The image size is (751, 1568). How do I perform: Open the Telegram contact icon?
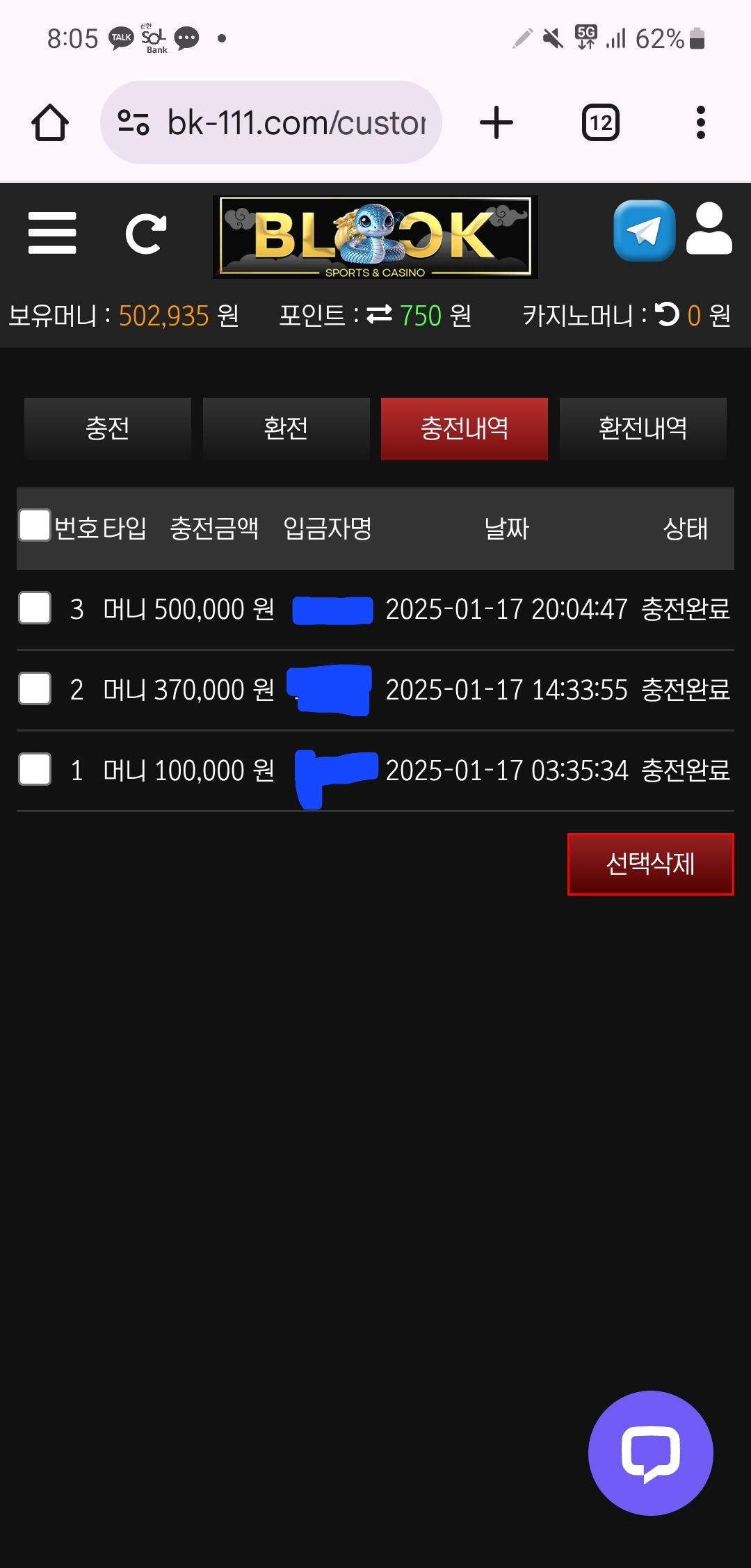645,231
